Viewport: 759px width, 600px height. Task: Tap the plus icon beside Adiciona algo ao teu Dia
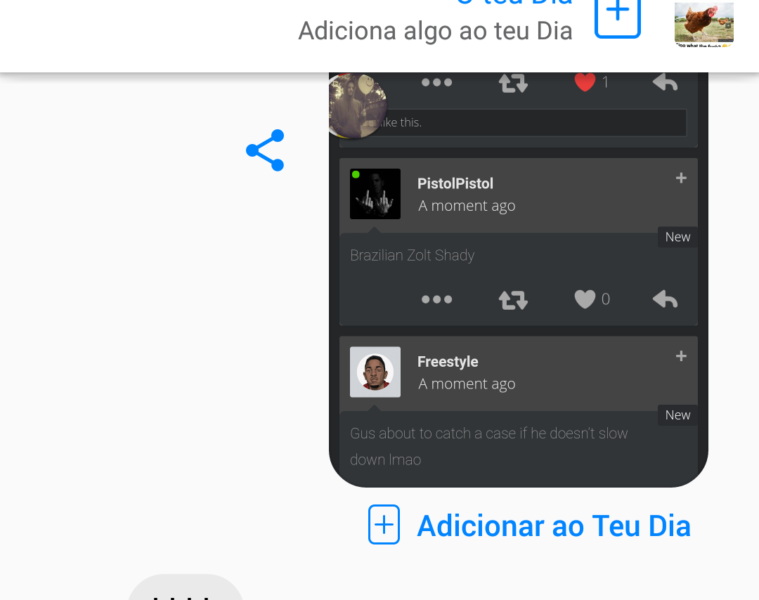point(618,15)
